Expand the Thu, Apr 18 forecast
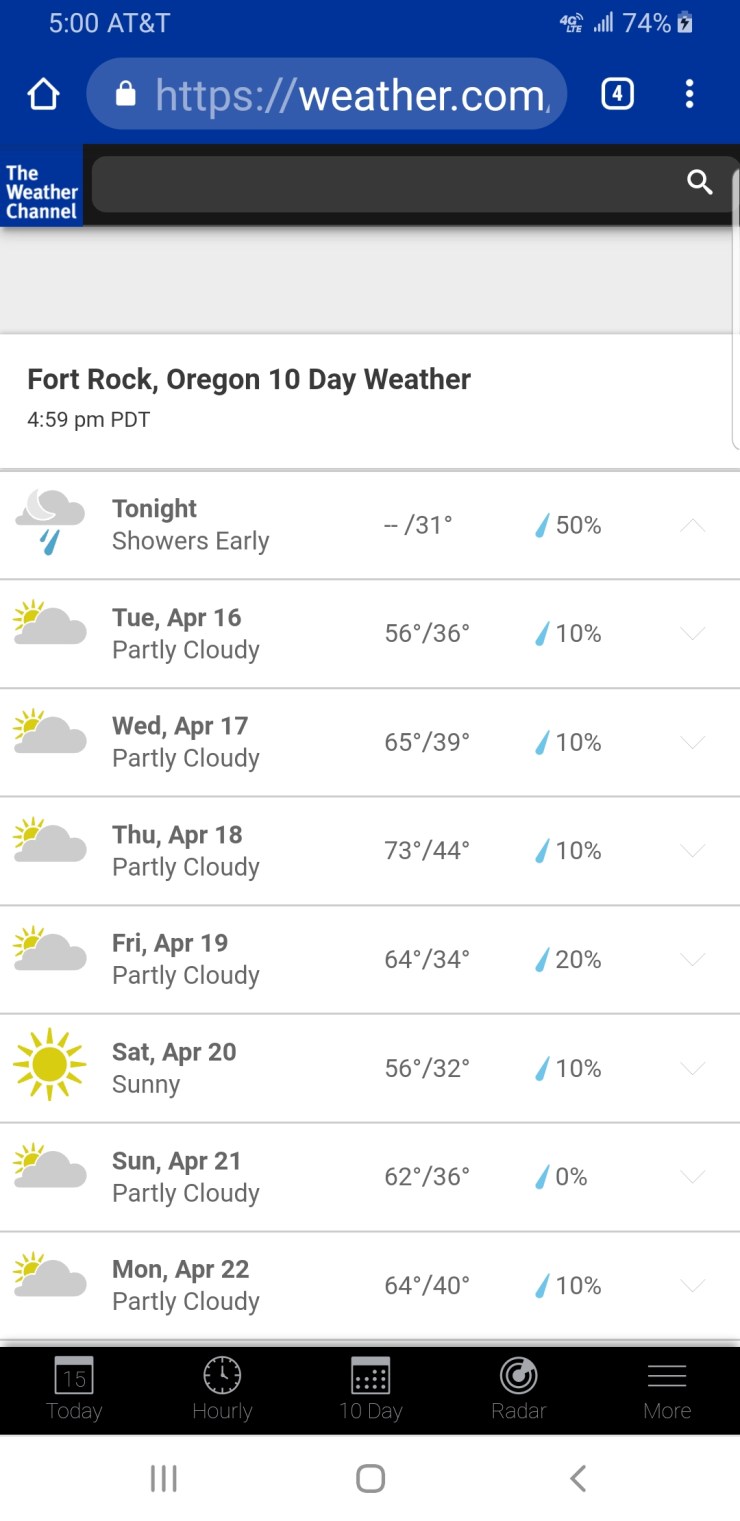The height and width of the screenshot is (1521, 740). pyautogui.click(x=693, y=851)
